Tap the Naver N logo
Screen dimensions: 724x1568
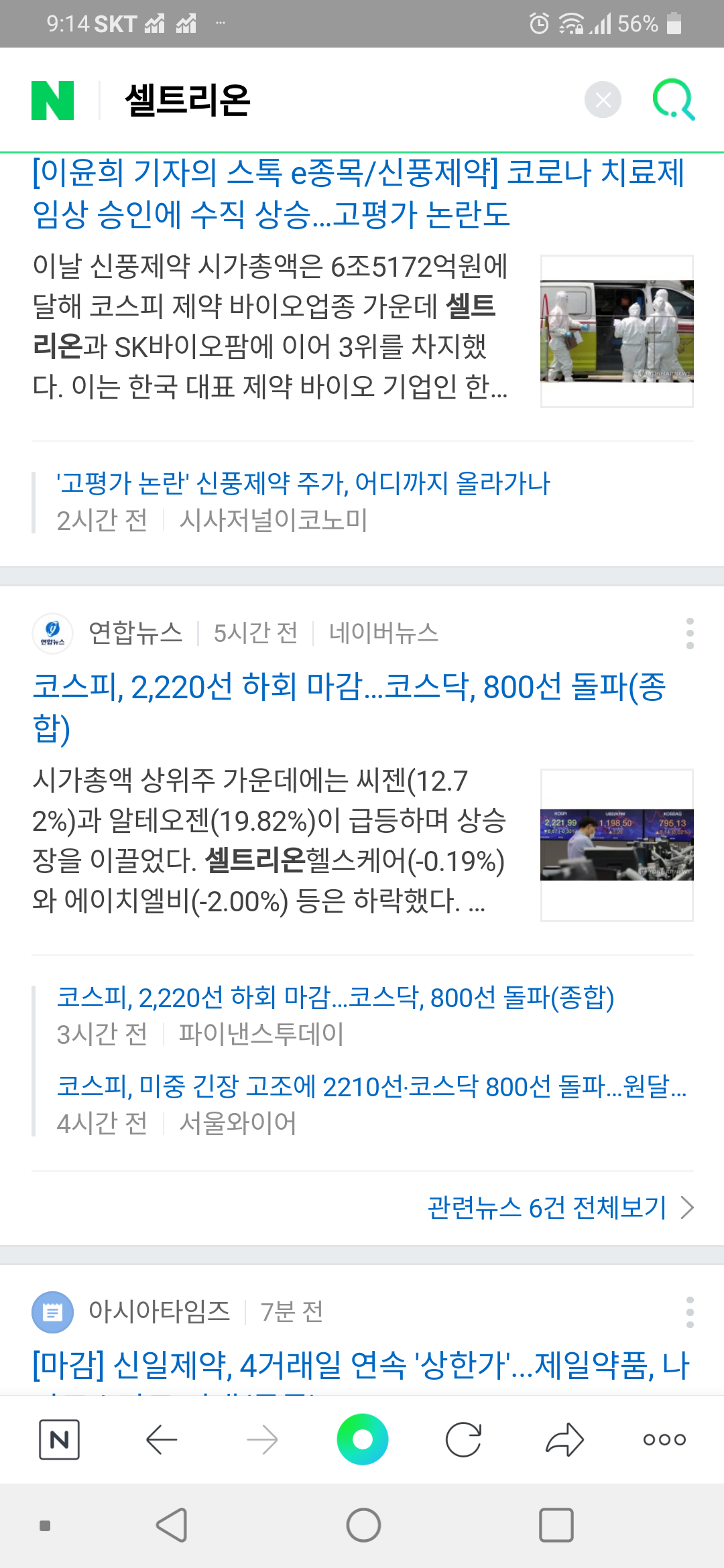pyautogui.click(x=54, y=101)
